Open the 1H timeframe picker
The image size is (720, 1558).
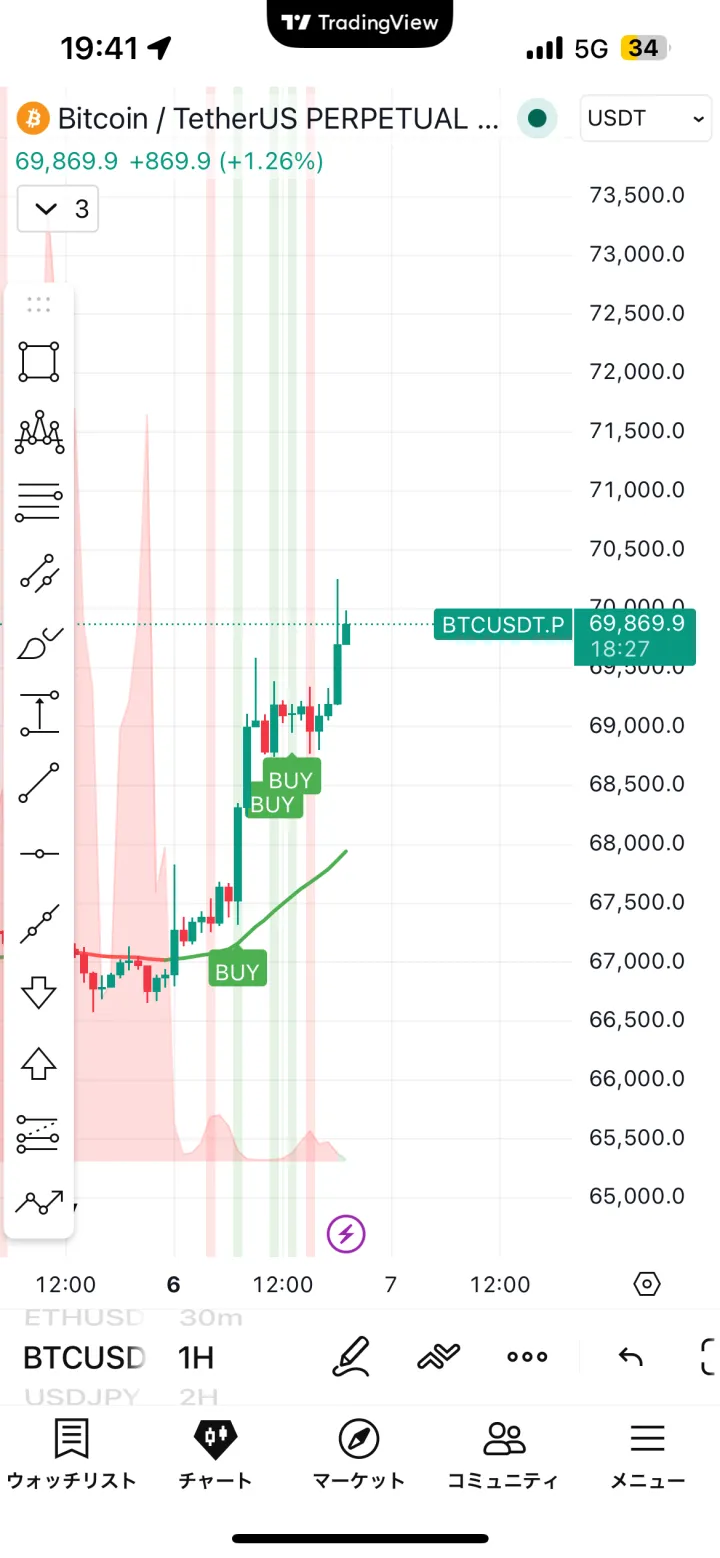pos(196,1357)
